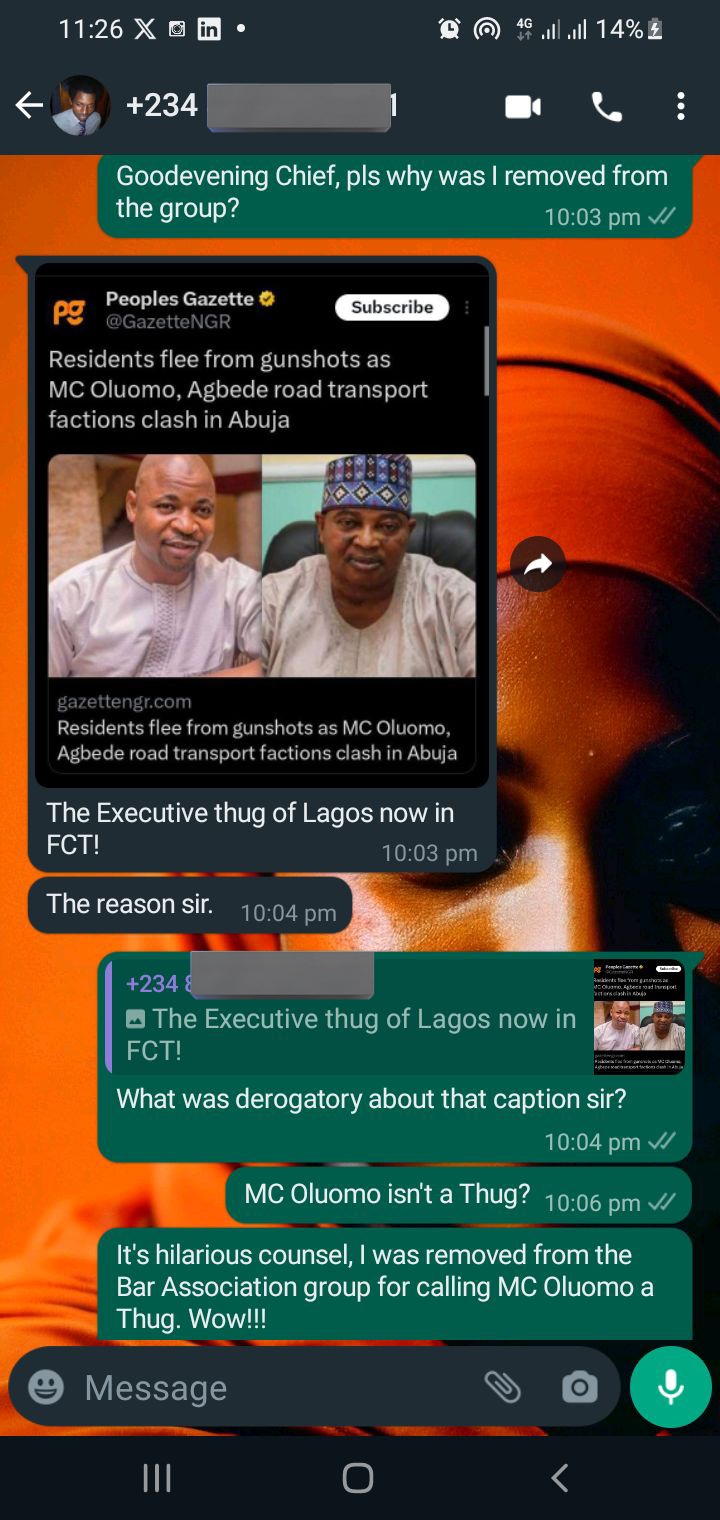Screen dimensions: 720x1520
Task: Start a video call with this contact
Action: point(522,107)
